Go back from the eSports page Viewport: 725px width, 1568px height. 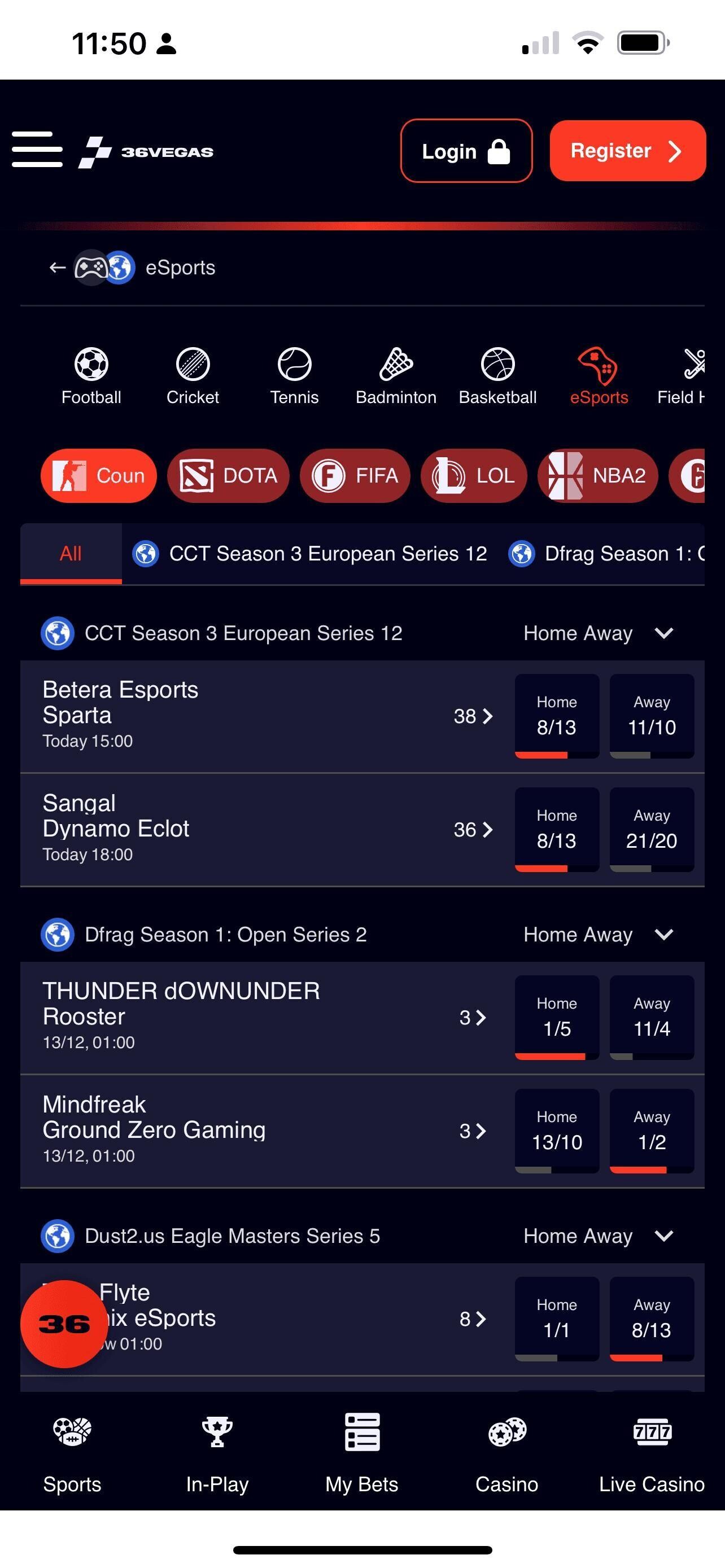point(57,268)
